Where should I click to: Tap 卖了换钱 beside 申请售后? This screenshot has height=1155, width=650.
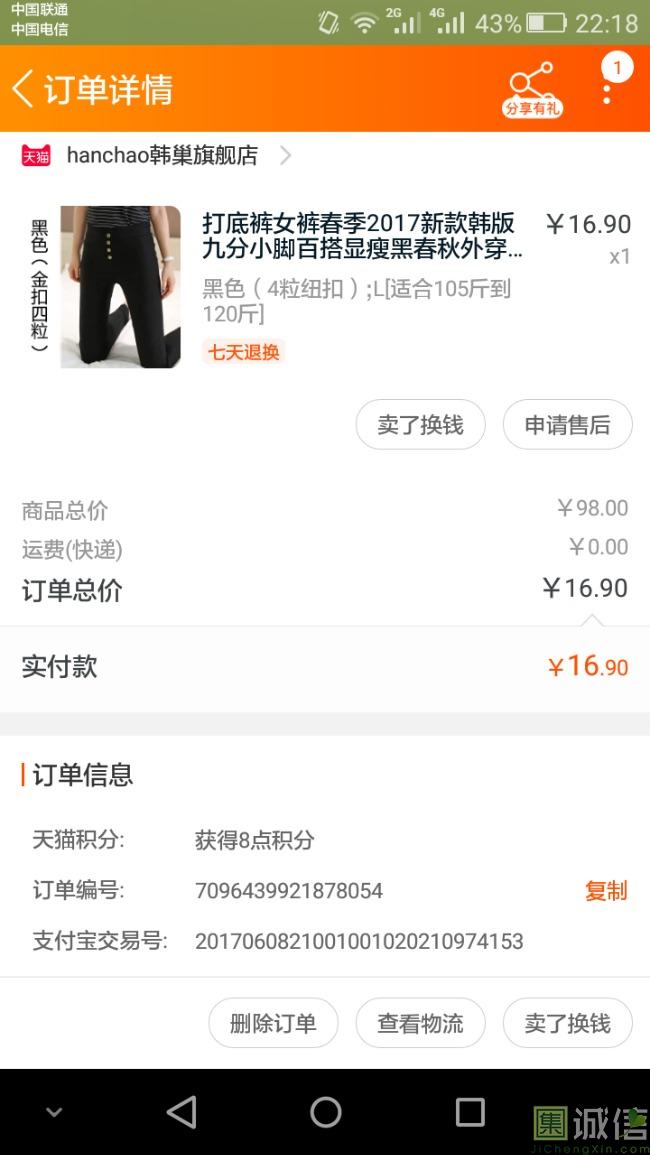click(420, 425)
